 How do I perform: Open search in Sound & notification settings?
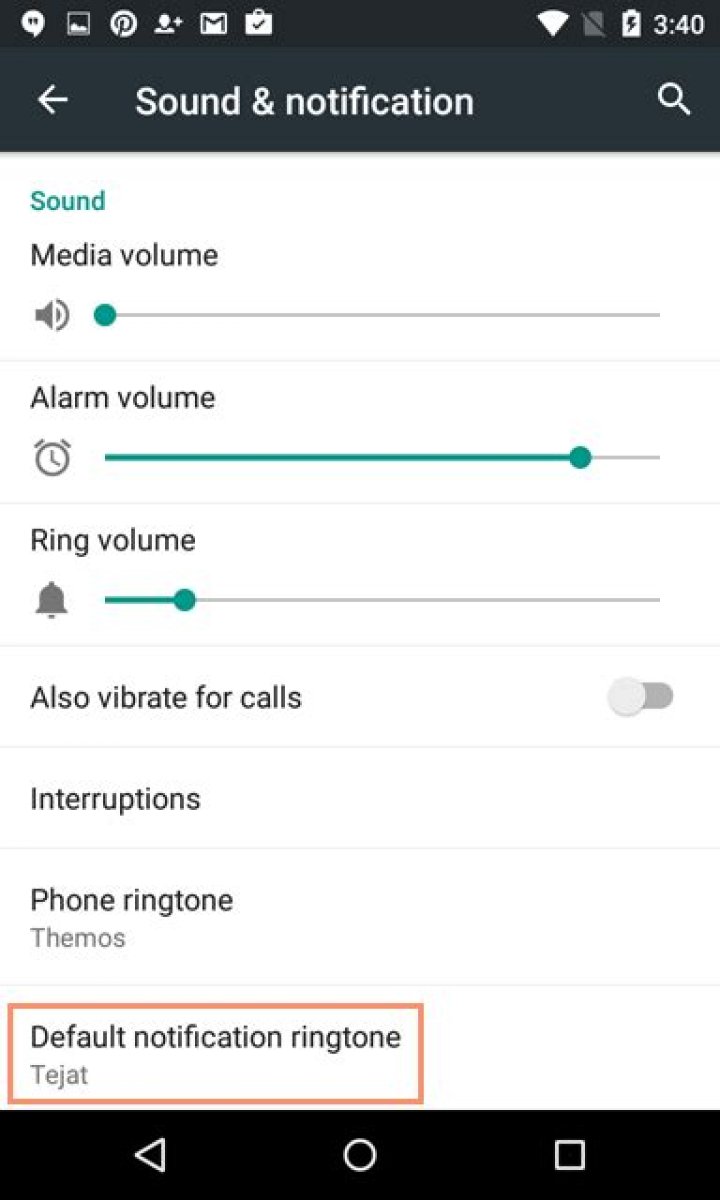pos(674,99)
